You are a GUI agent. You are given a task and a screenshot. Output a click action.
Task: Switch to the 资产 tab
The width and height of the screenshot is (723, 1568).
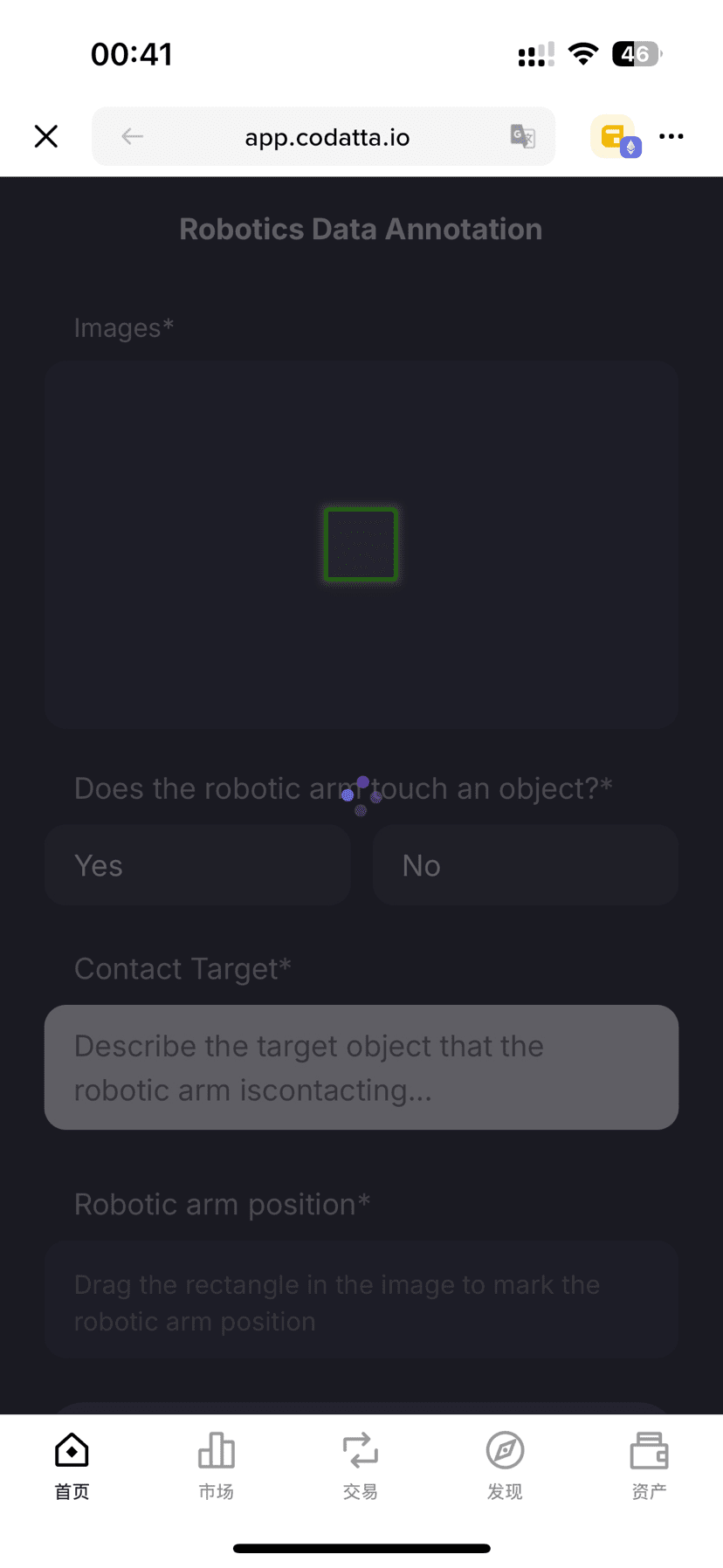(x=650, y=1466)
